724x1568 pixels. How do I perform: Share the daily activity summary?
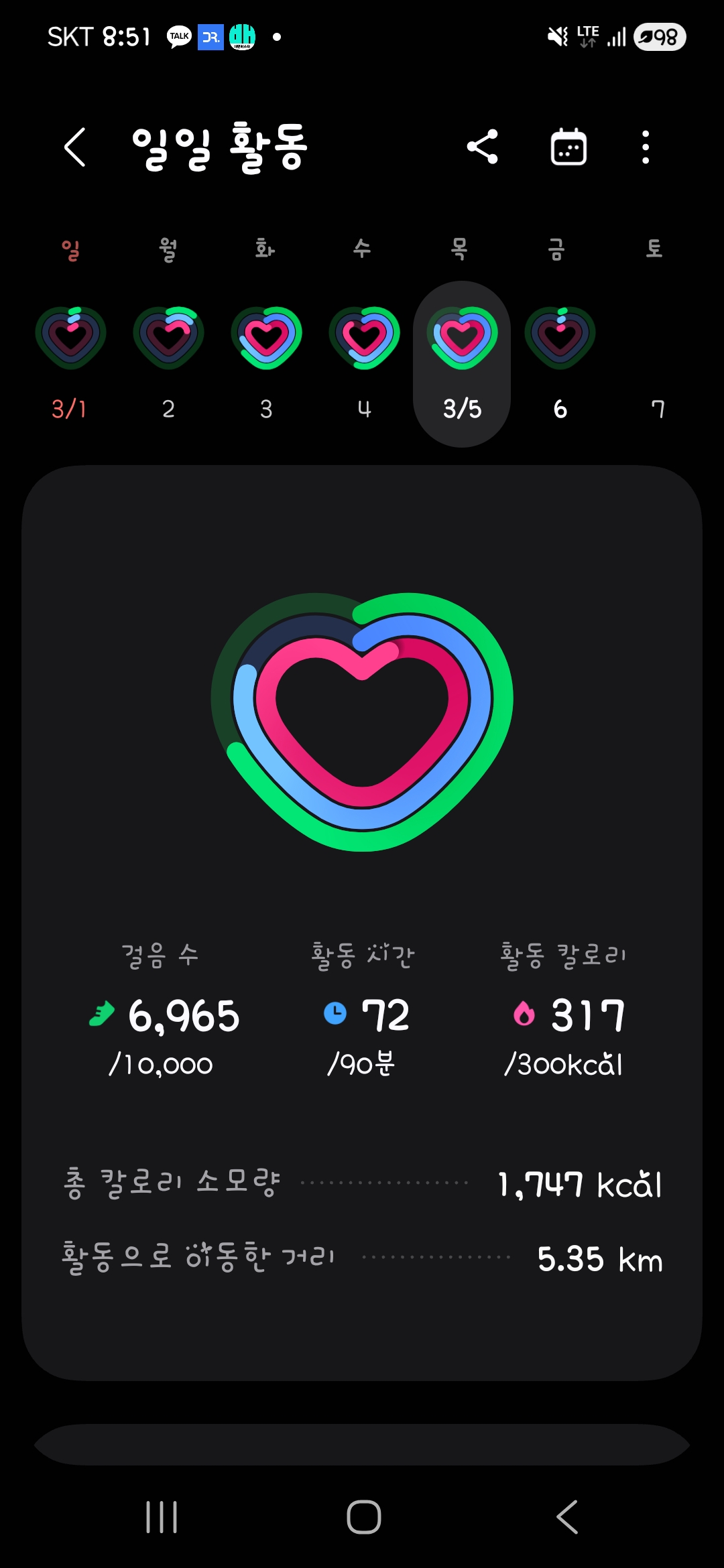tap(483, 147)
